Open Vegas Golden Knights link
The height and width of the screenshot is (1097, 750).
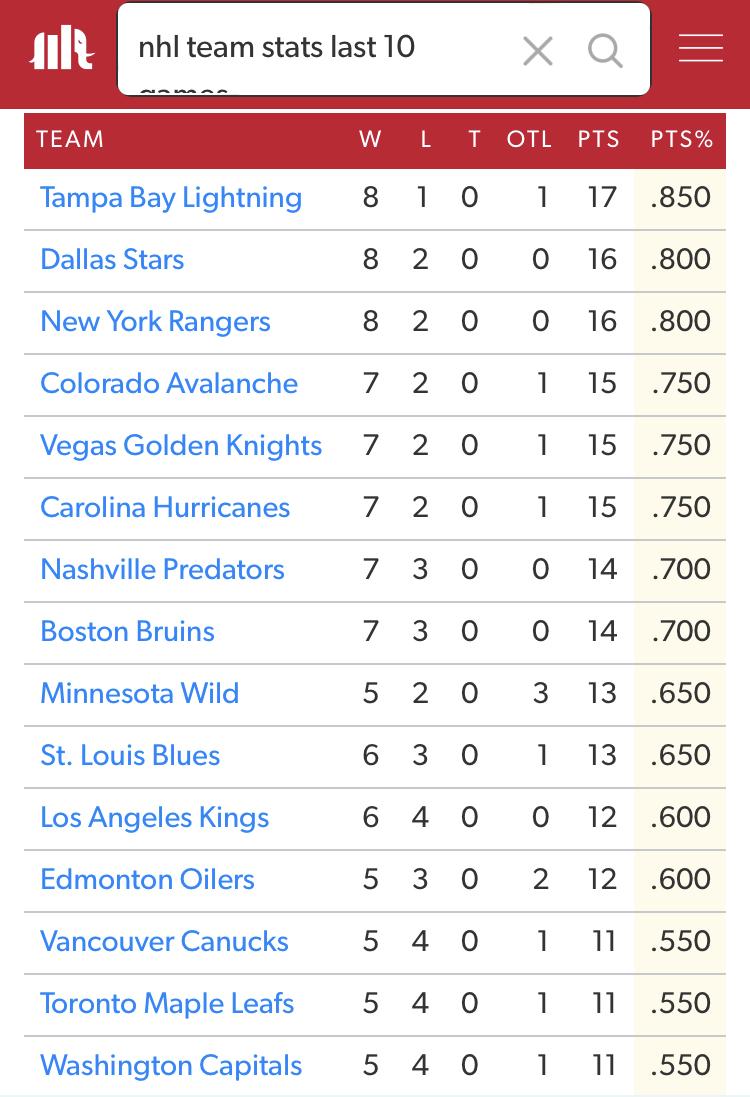181,445
